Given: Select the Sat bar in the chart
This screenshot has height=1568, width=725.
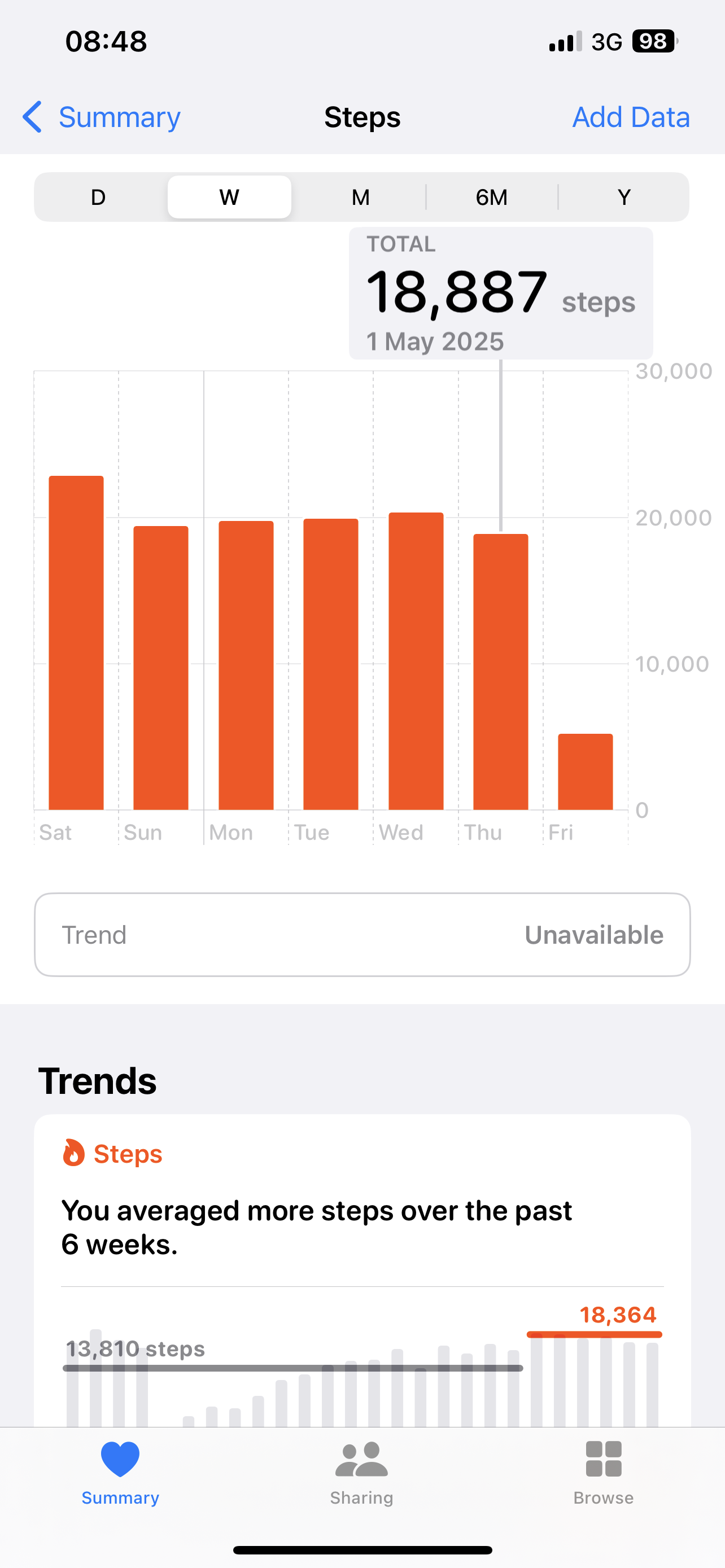Looking at the screenshot, I should click(x=76, y=643).
